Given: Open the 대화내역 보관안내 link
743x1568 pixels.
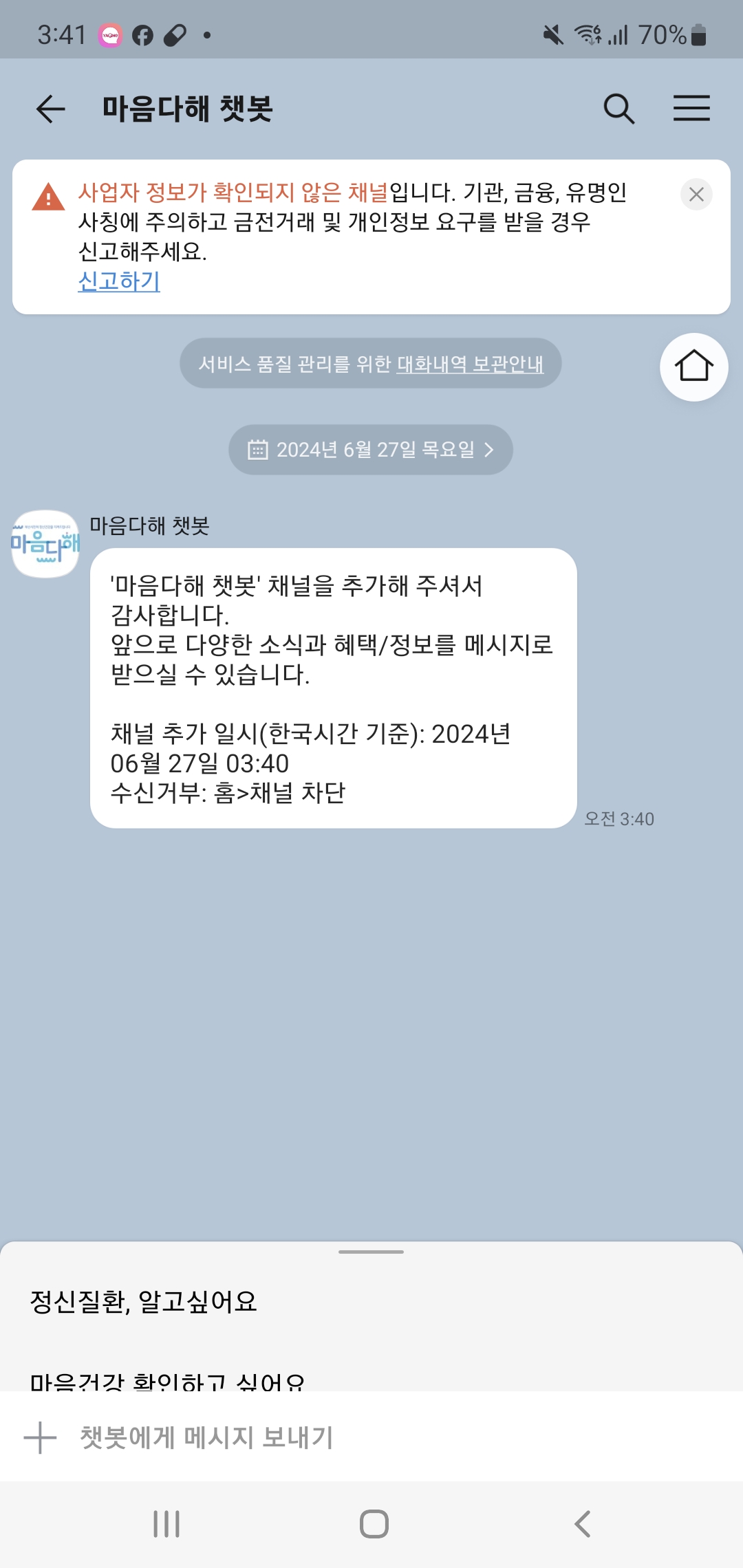Looking at the screenshot, I should [x=470, y=364].
